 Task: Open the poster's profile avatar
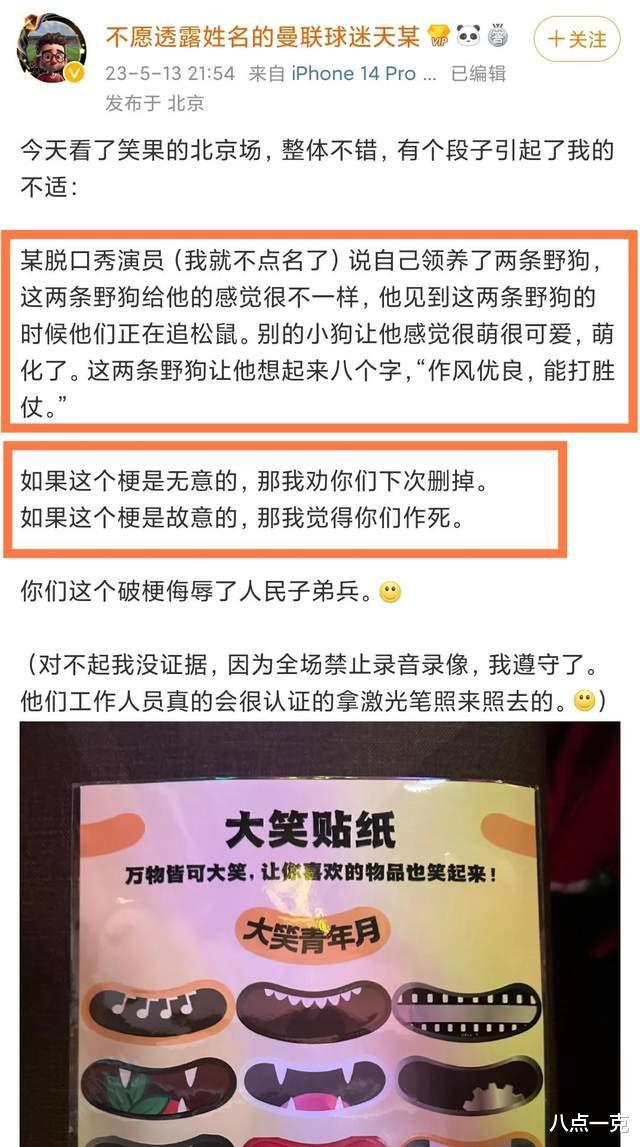coord(52,50)
